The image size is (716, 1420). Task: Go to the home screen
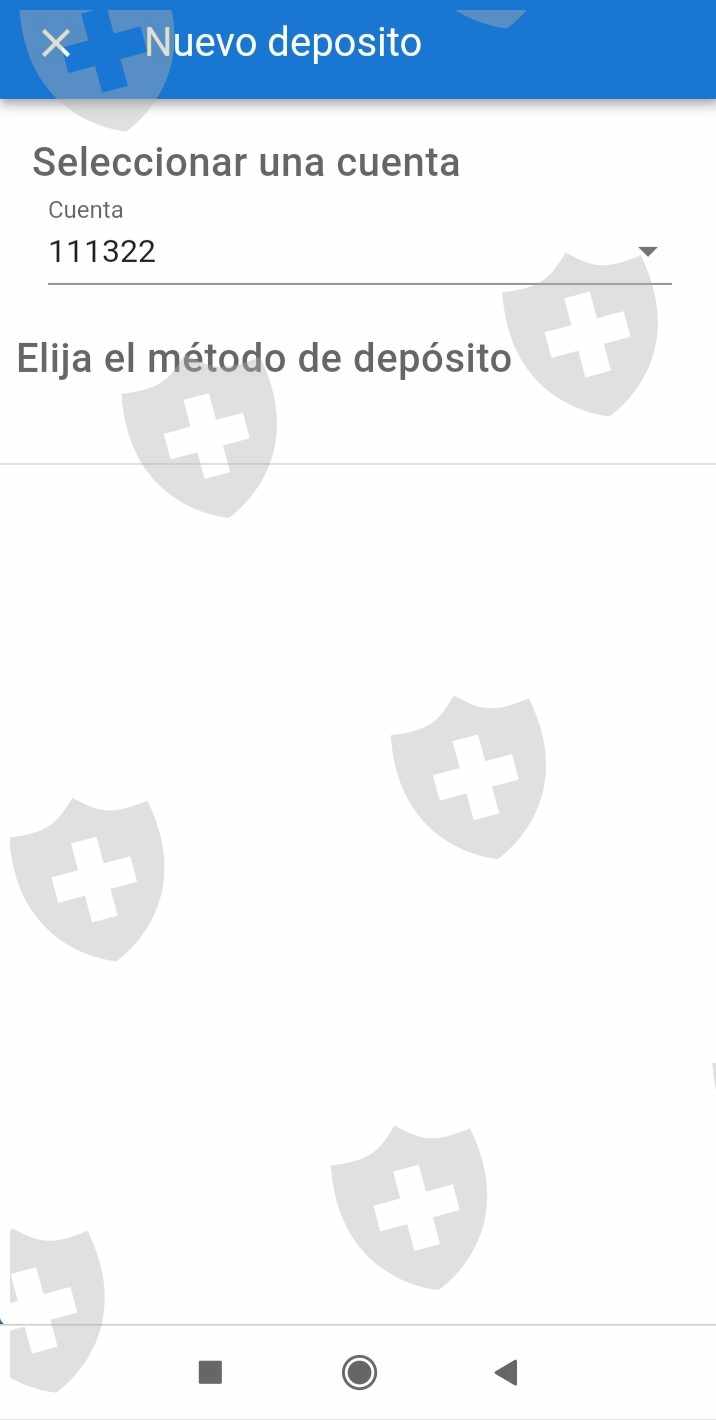[359, 1372]
